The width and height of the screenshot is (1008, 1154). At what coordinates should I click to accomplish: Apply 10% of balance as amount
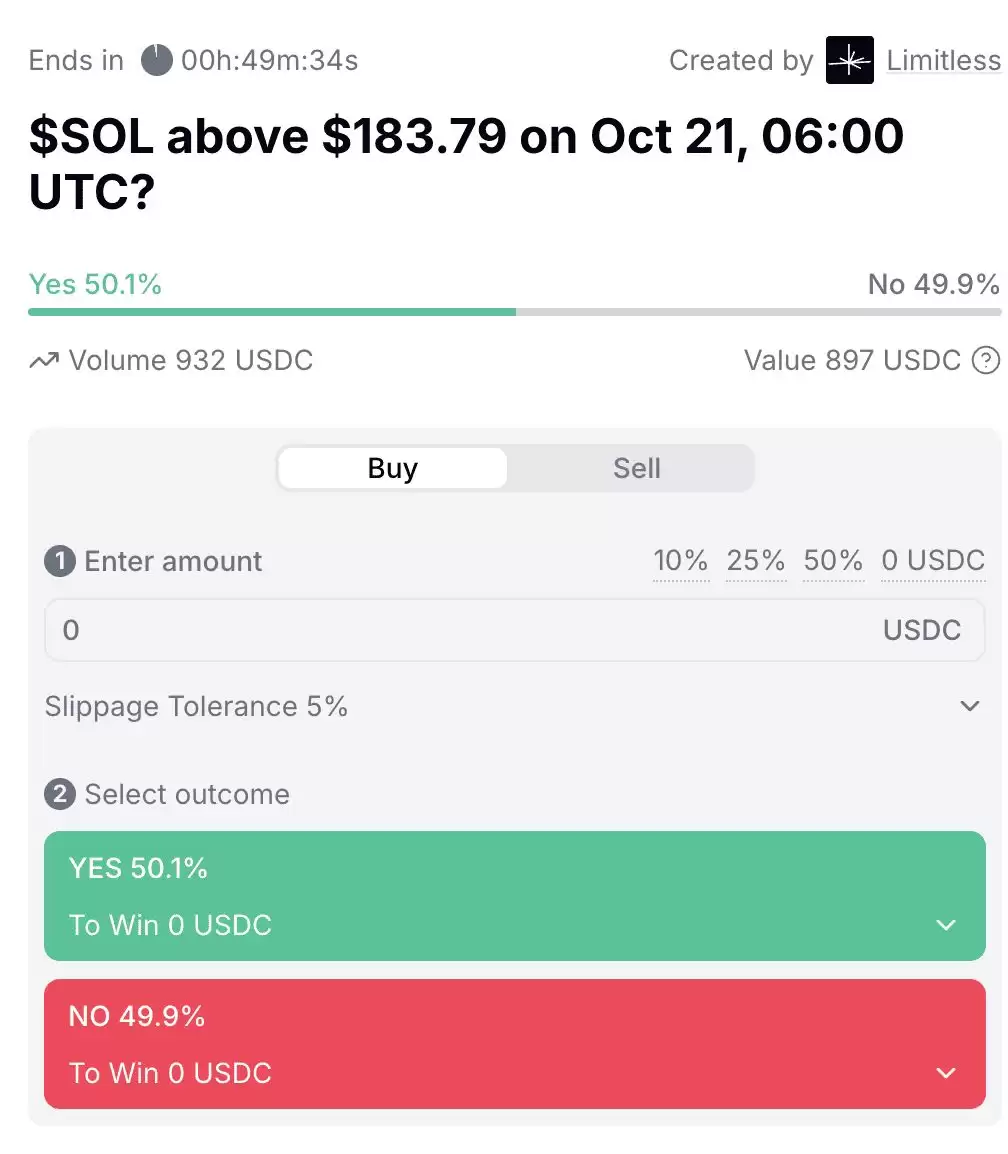point(681,561)
